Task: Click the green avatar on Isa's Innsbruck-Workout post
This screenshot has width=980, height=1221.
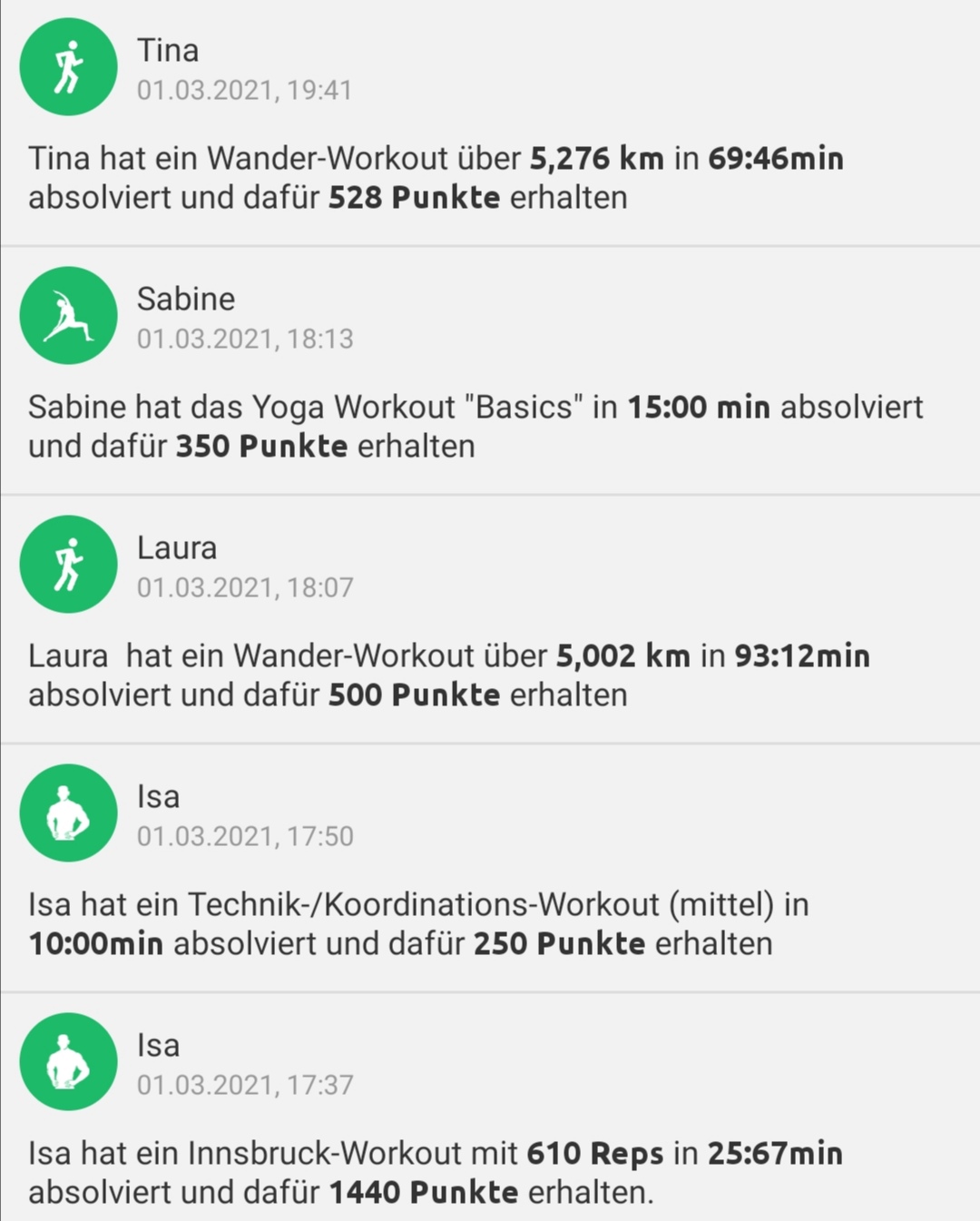Action: [x=68, y=1062]
